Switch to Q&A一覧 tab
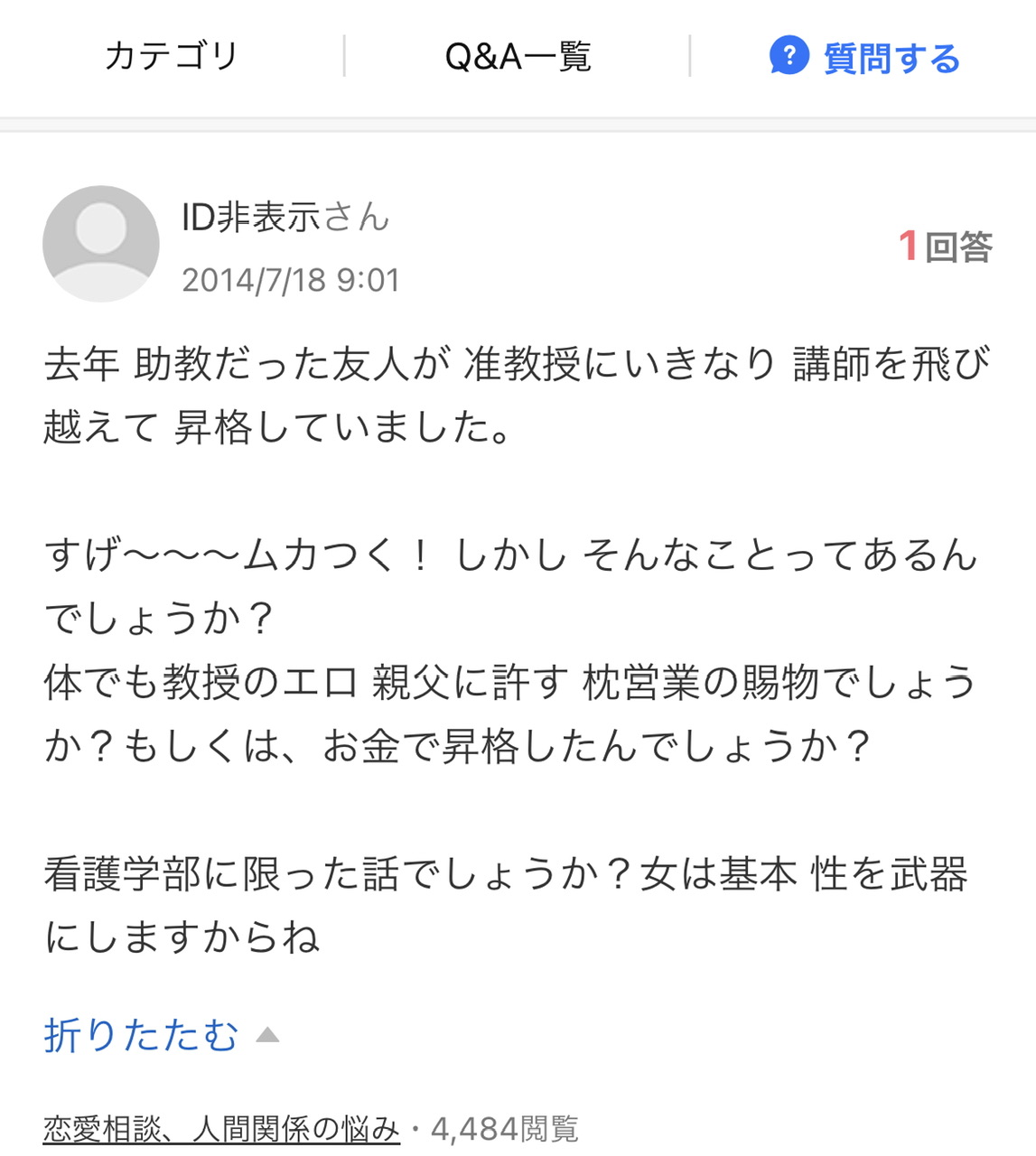1036x1156 pixels. pos(518,57)
